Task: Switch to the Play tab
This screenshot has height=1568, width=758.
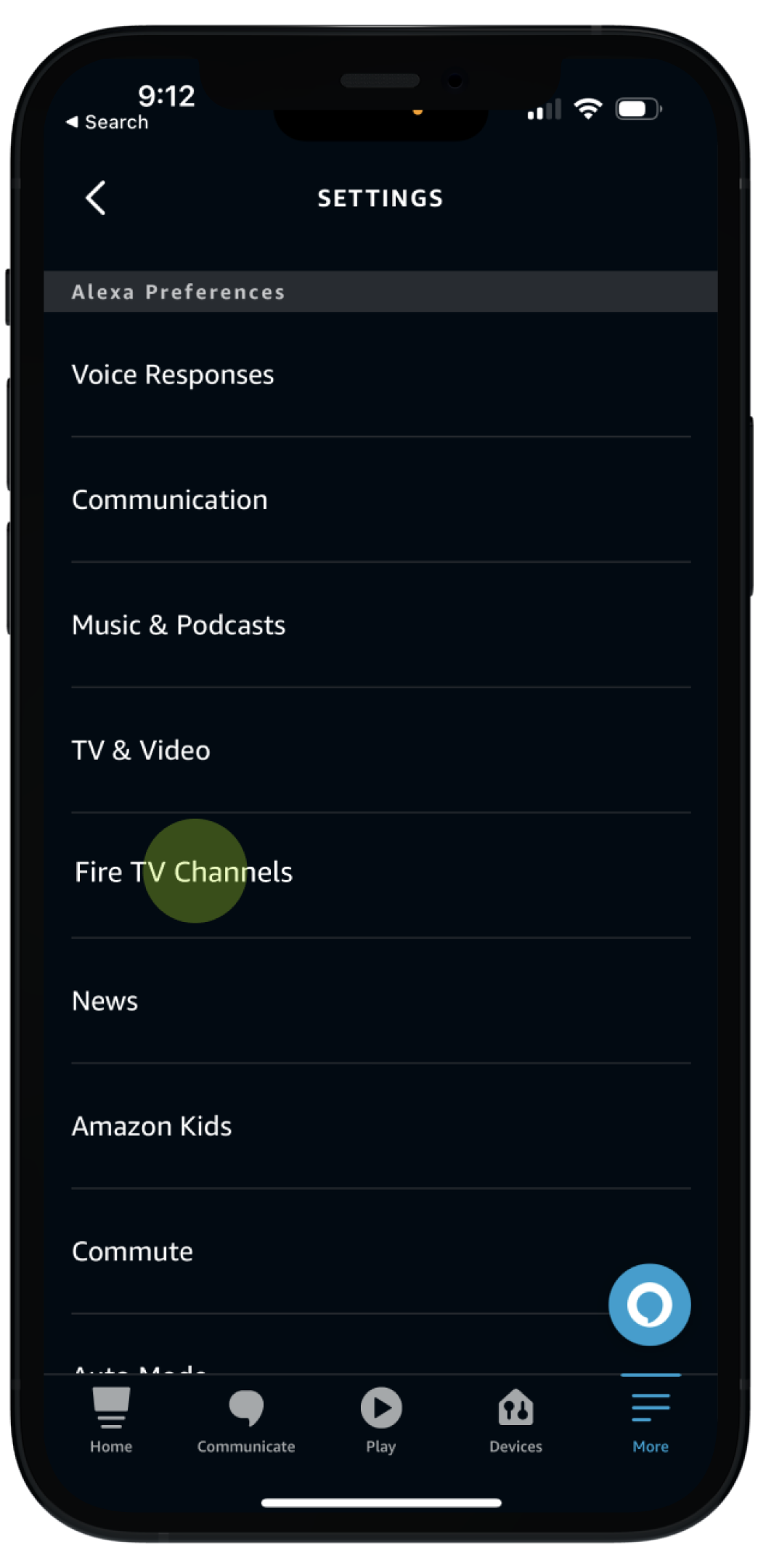Action: (x=381, y=1421)
